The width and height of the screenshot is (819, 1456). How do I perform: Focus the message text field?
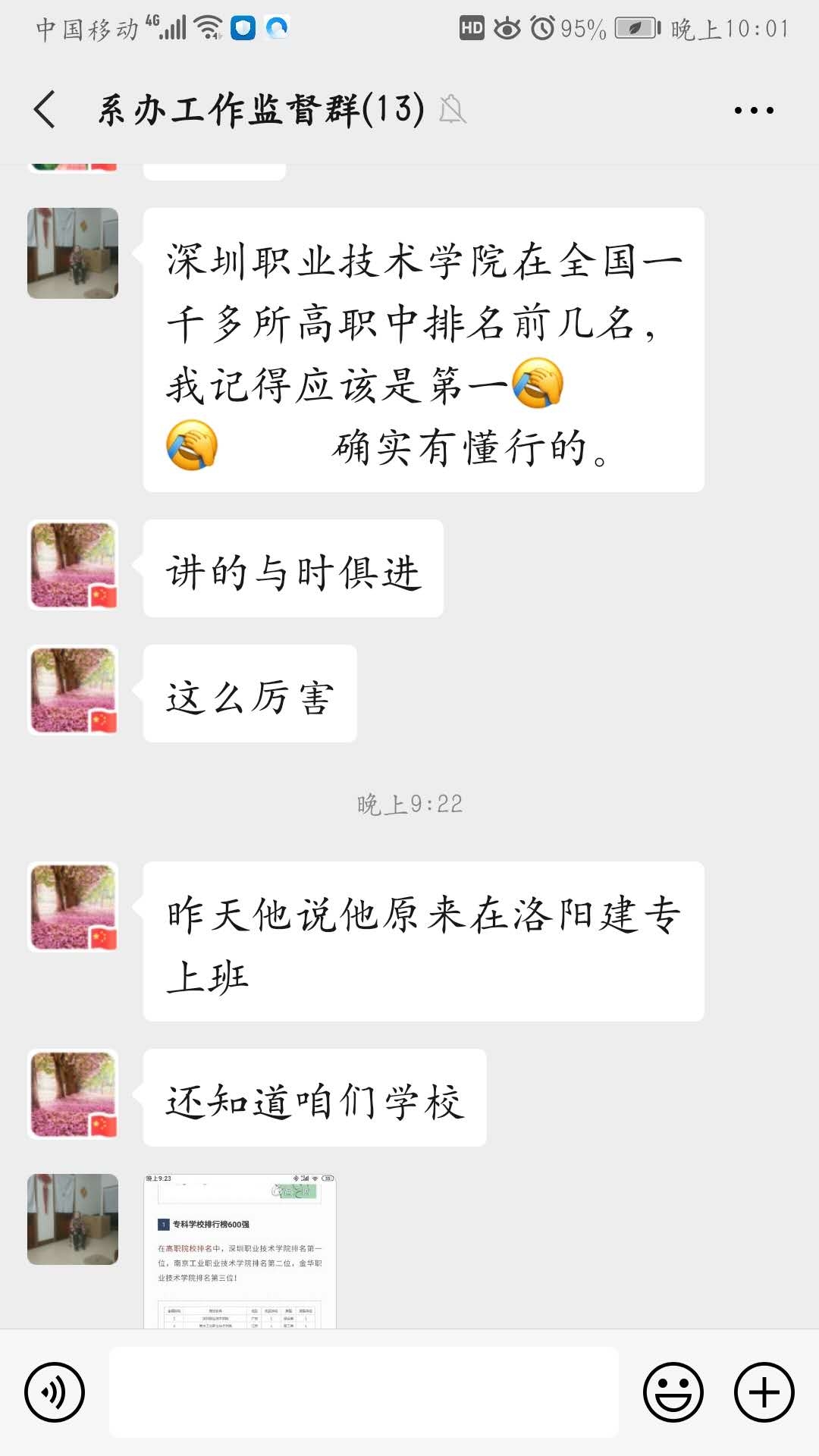pyautogui.click(x=364, y=1392)
